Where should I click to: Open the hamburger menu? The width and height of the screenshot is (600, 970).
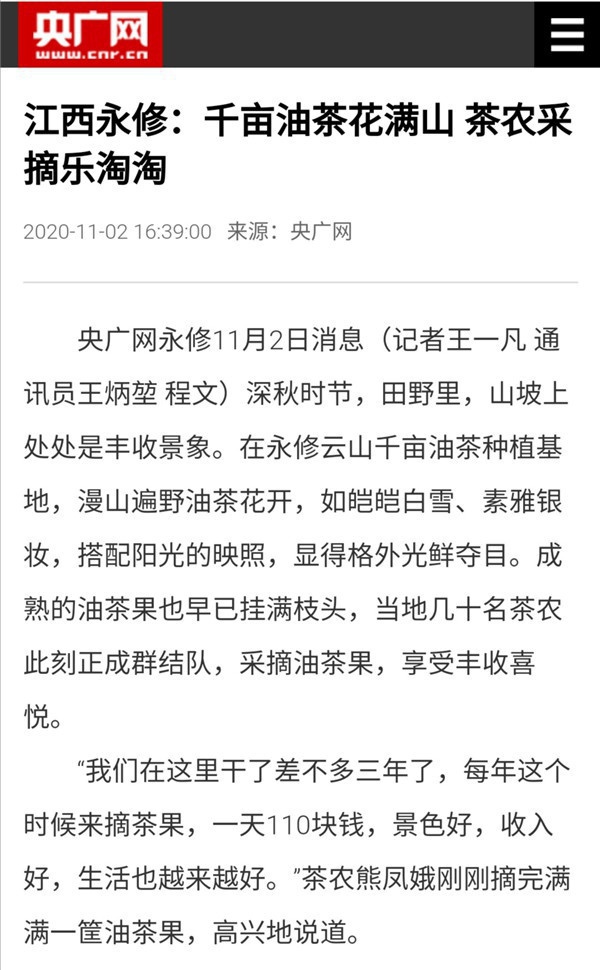[x=567, y=35]
